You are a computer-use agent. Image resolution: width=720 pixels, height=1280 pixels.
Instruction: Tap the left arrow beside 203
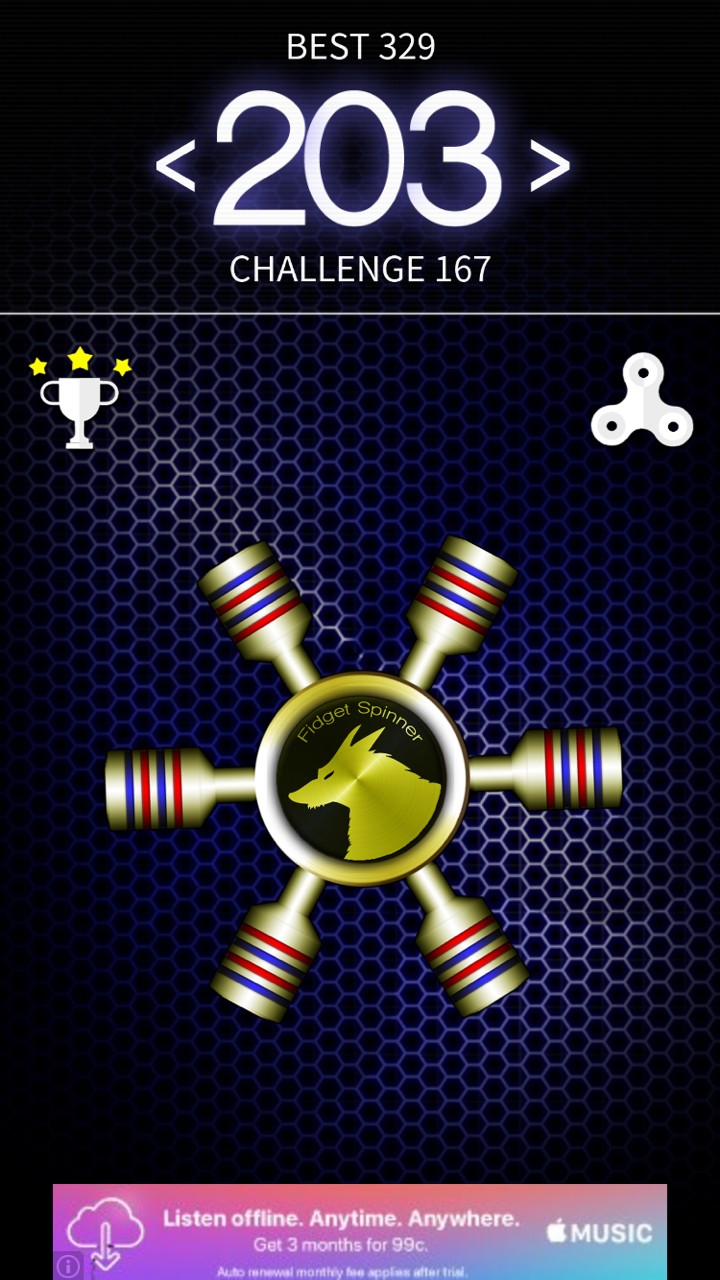(176, 166)
